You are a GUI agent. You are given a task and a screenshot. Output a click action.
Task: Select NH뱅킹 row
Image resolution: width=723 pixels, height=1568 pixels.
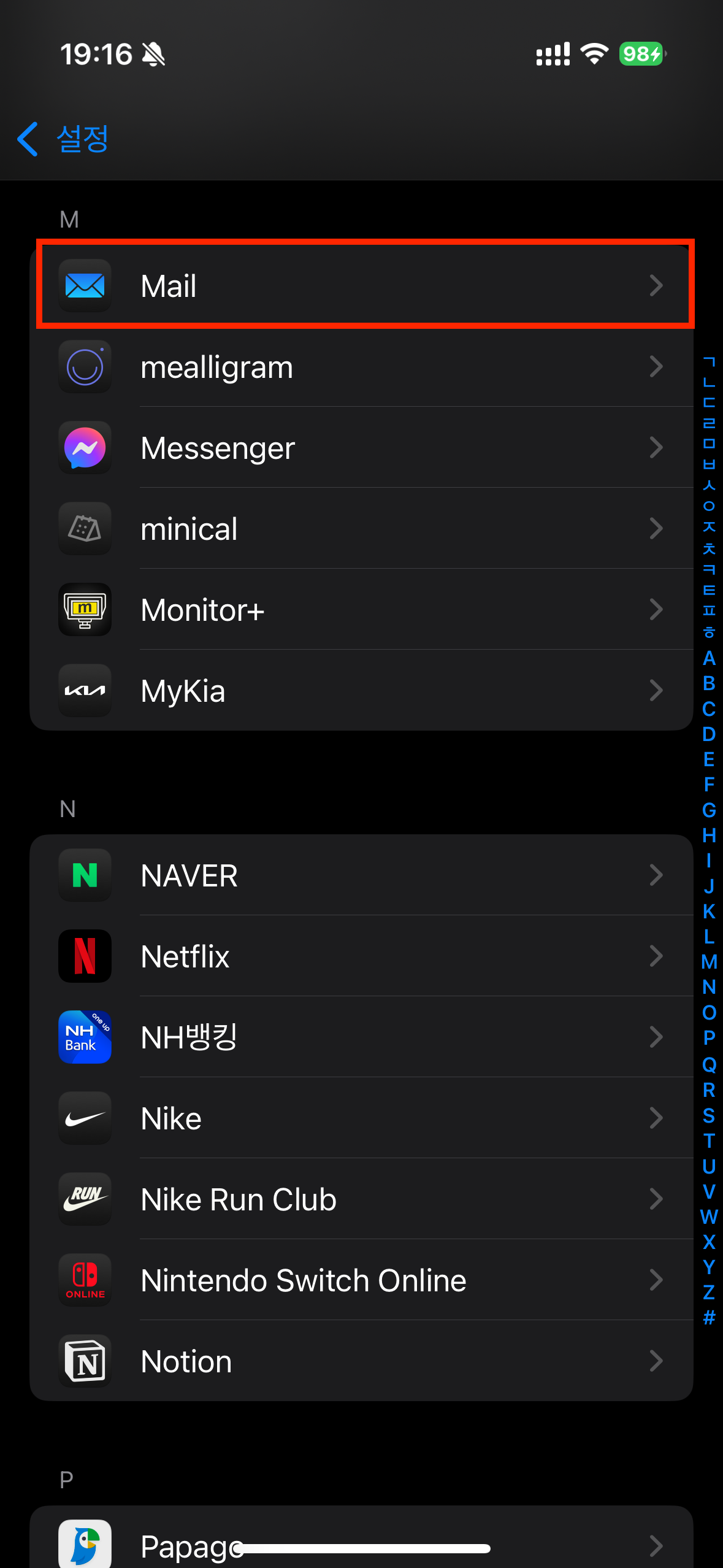(x=362, y=1037)
